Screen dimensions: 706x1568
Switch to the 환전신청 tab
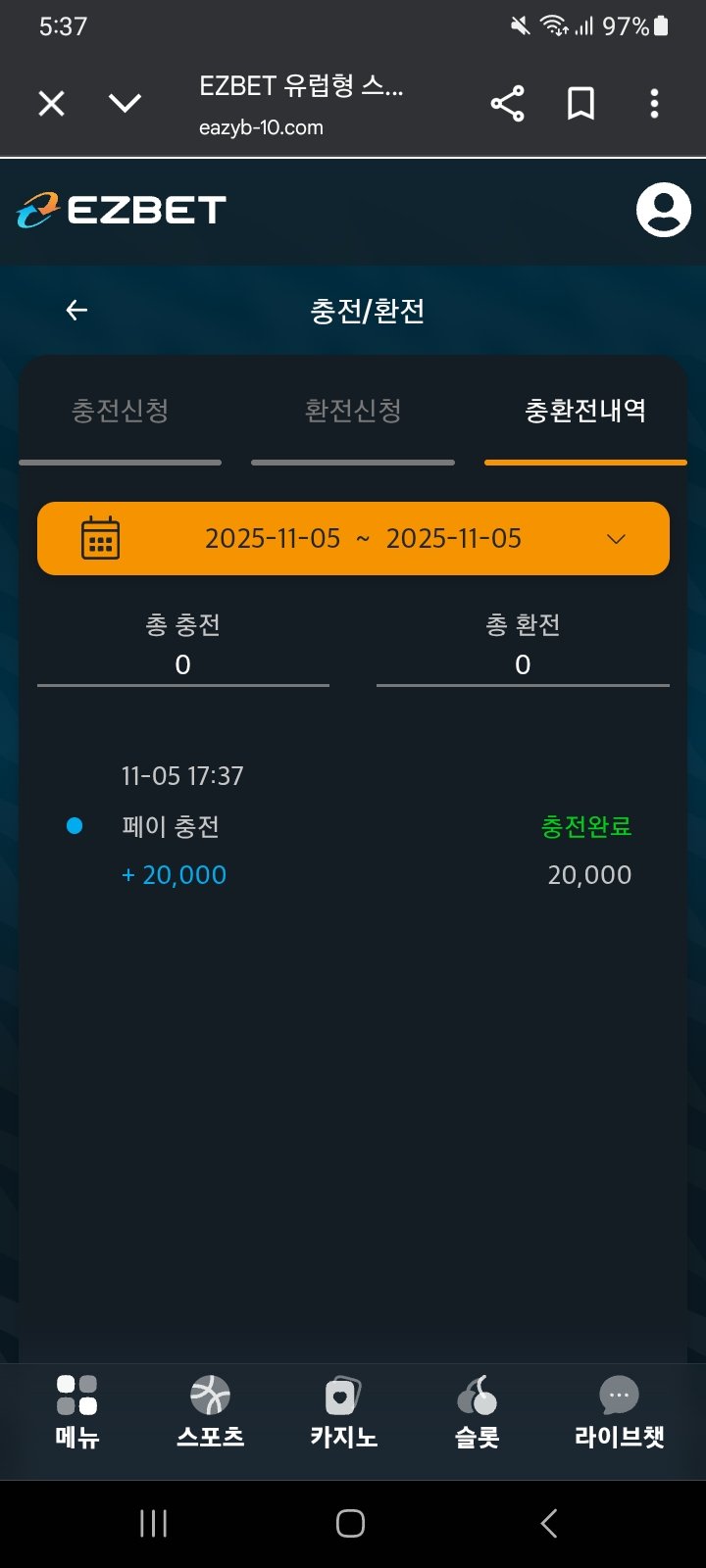point(353,411)
